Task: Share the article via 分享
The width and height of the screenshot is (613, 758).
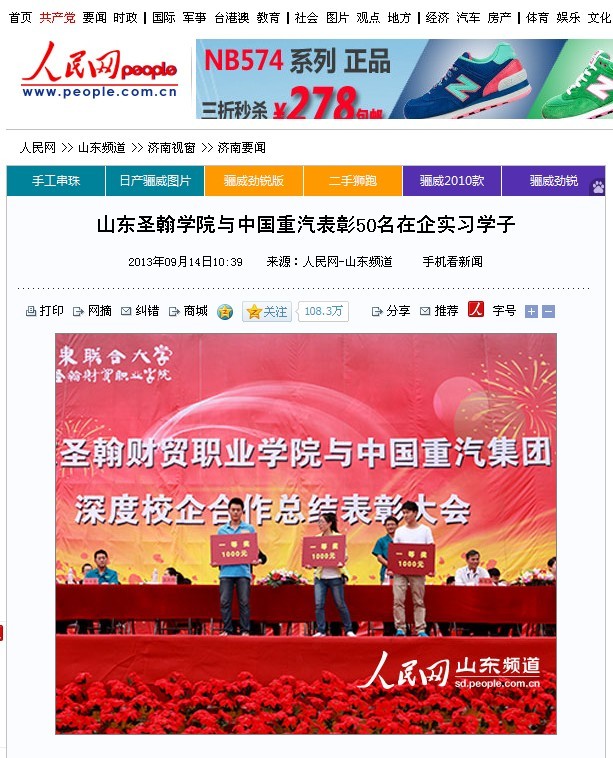Action: pos(398,311)
